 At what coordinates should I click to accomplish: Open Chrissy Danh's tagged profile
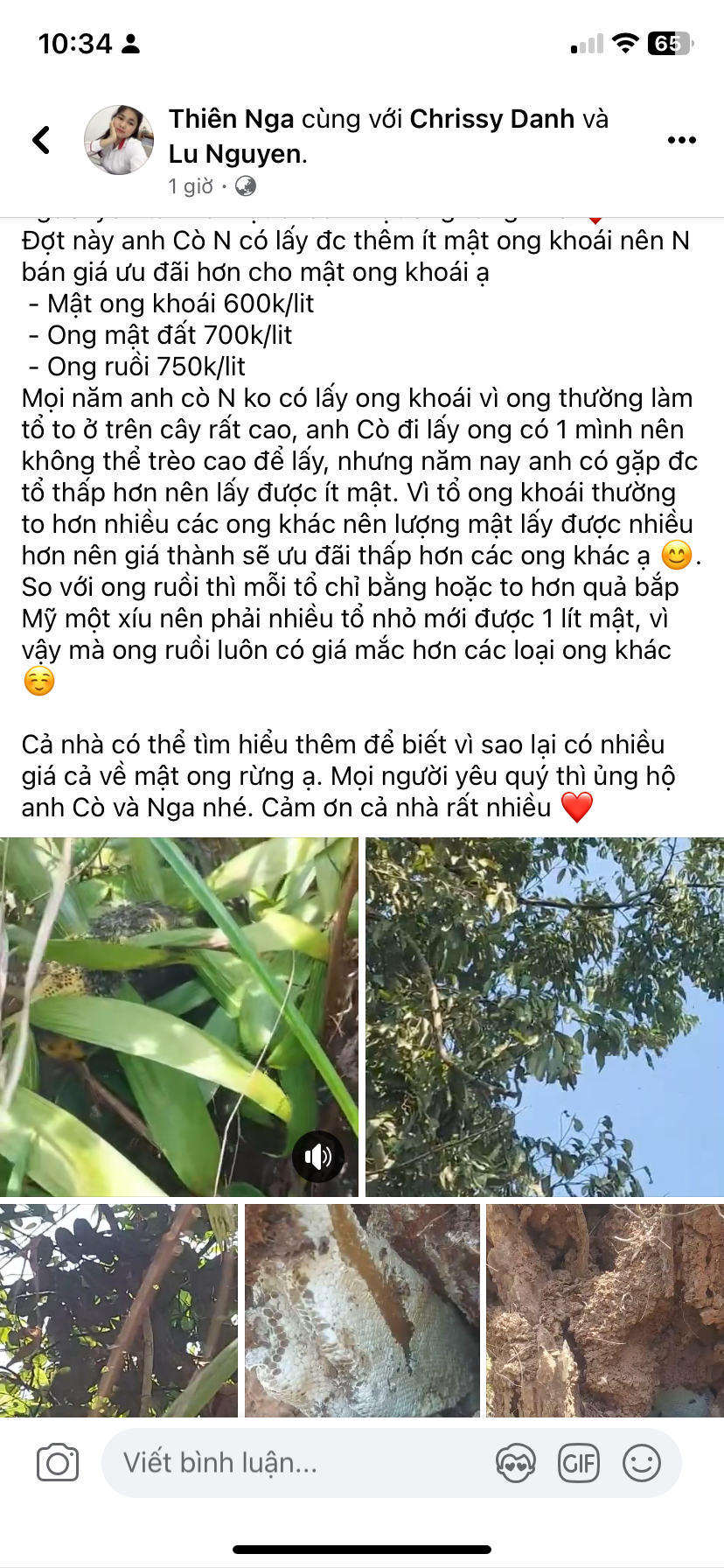(491, 119)
